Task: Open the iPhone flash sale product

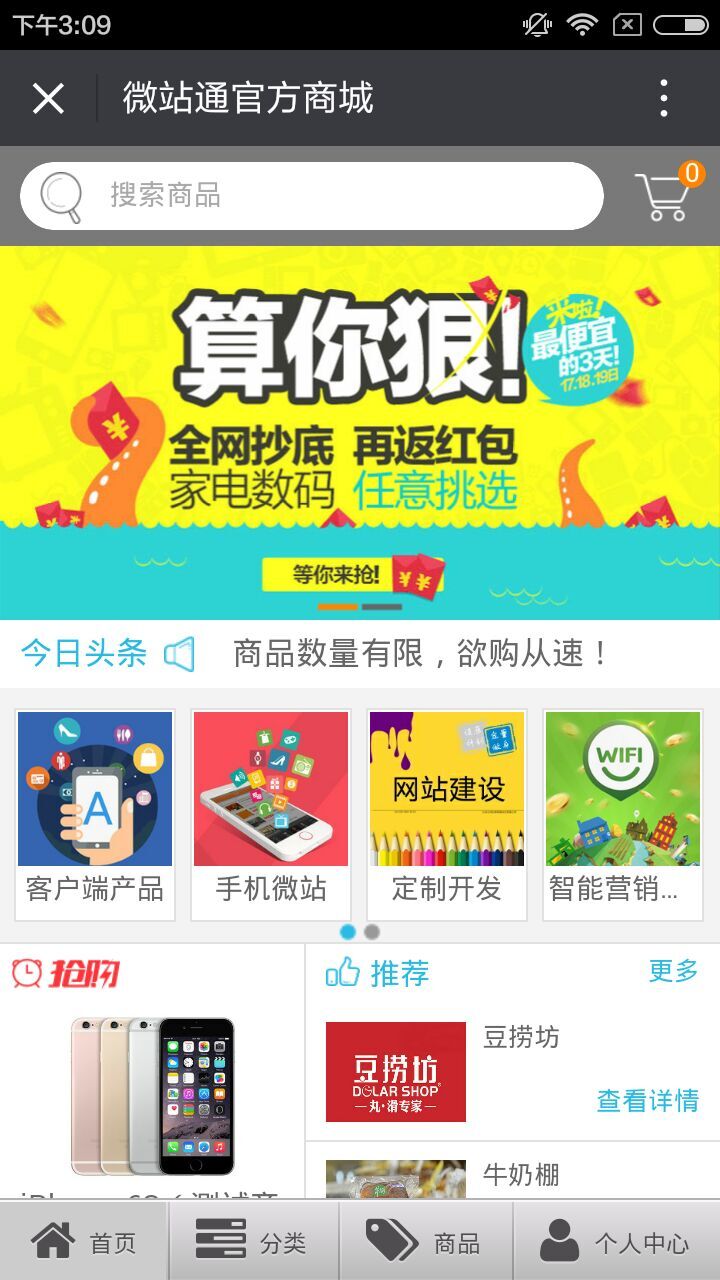Action: (152, 1095)
